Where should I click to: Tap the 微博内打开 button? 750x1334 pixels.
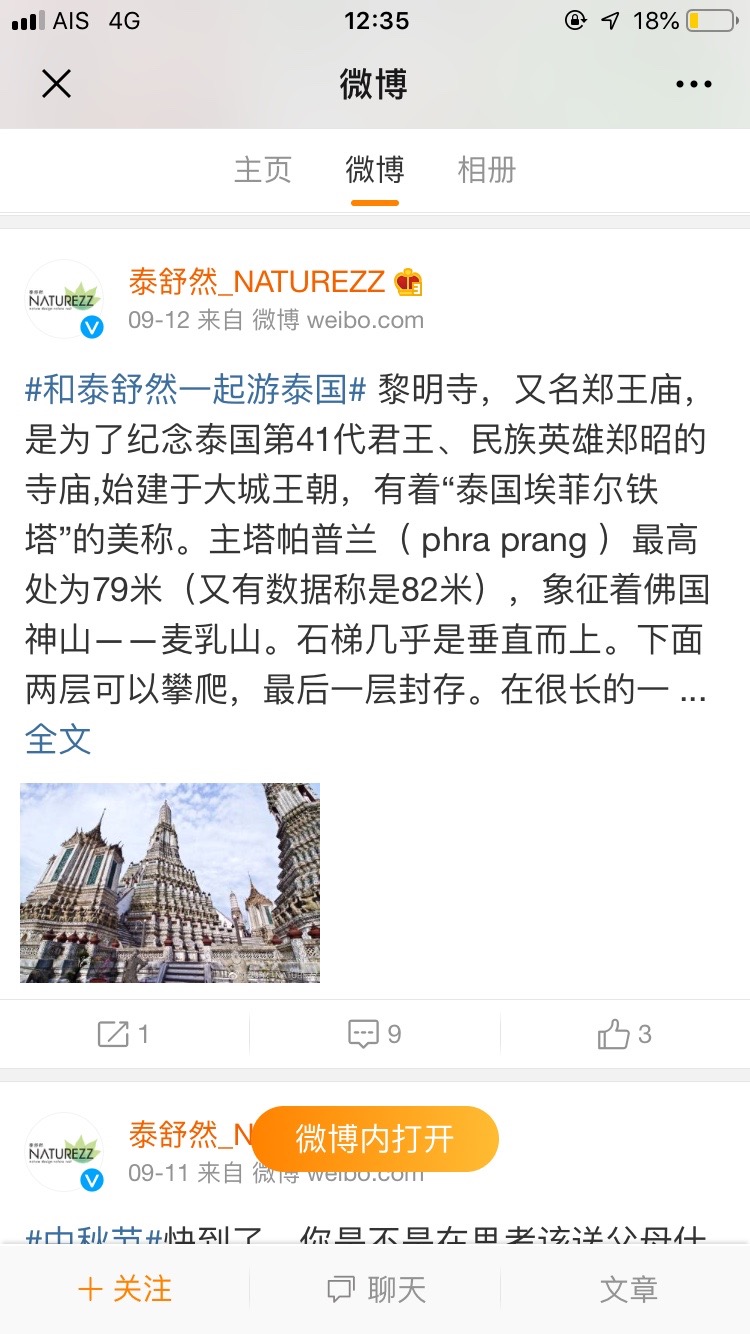[375, 1138]
